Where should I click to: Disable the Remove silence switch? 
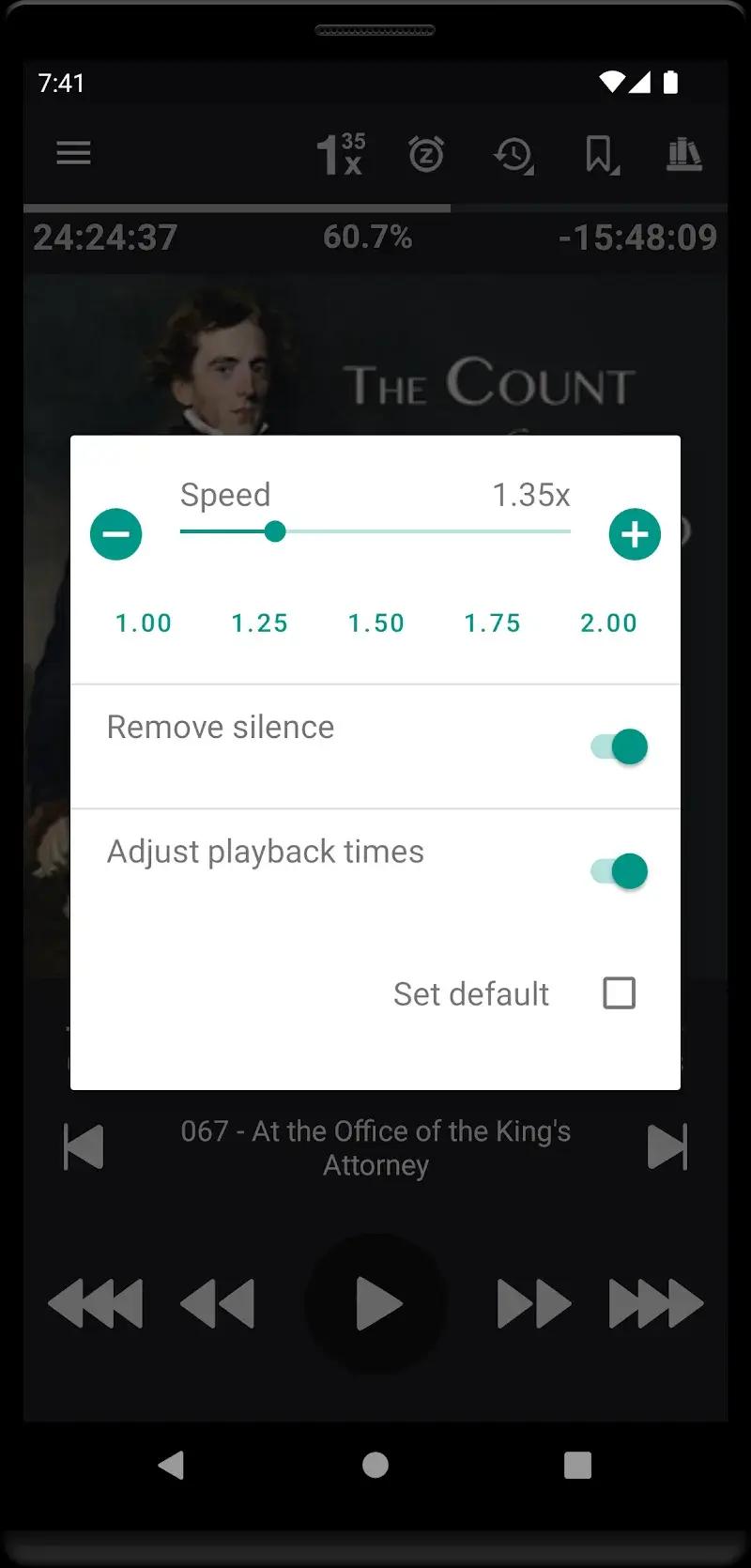pyautogui.click(x=620, y=746)
